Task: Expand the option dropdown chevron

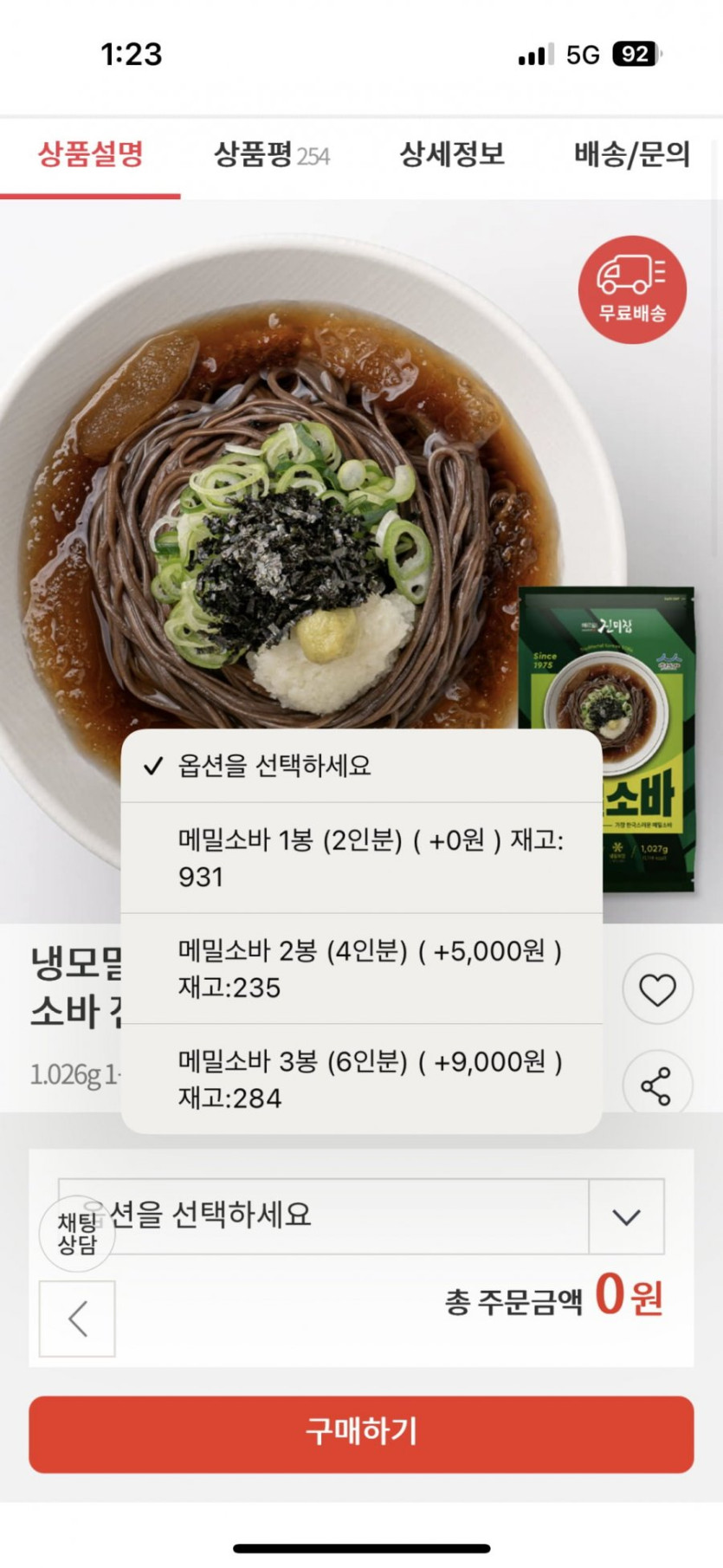Action: click(626, 1216)
